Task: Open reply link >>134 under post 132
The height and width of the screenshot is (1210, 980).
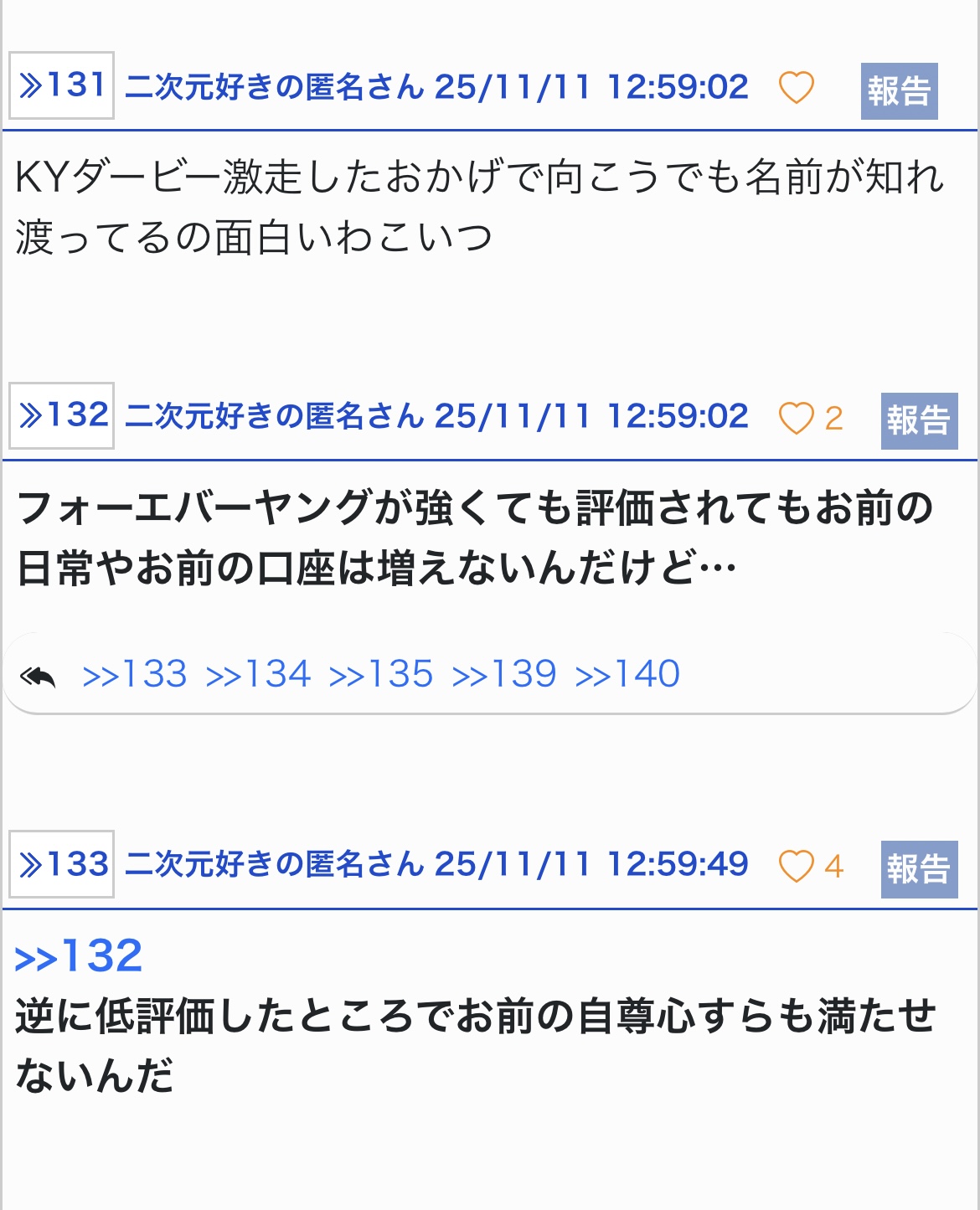Action: pos(258,674)
